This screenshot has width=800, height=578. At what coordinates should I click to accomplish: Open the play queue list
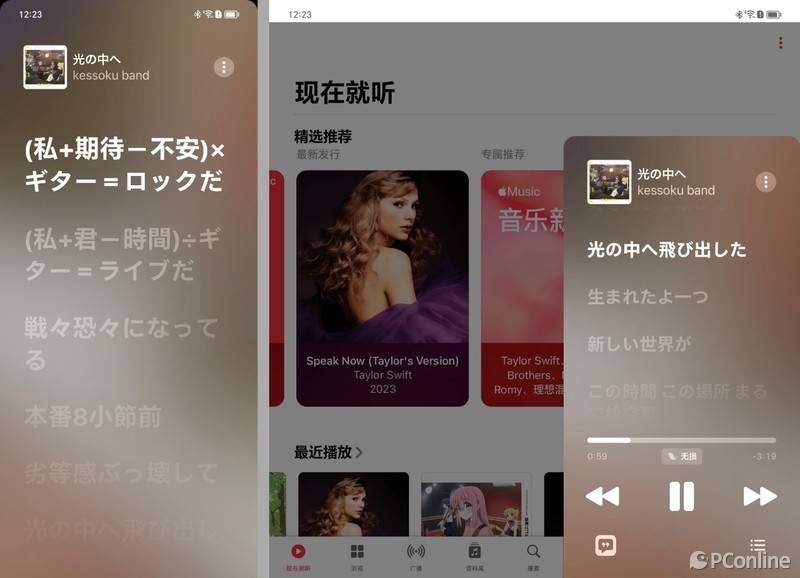pos(757,546)
